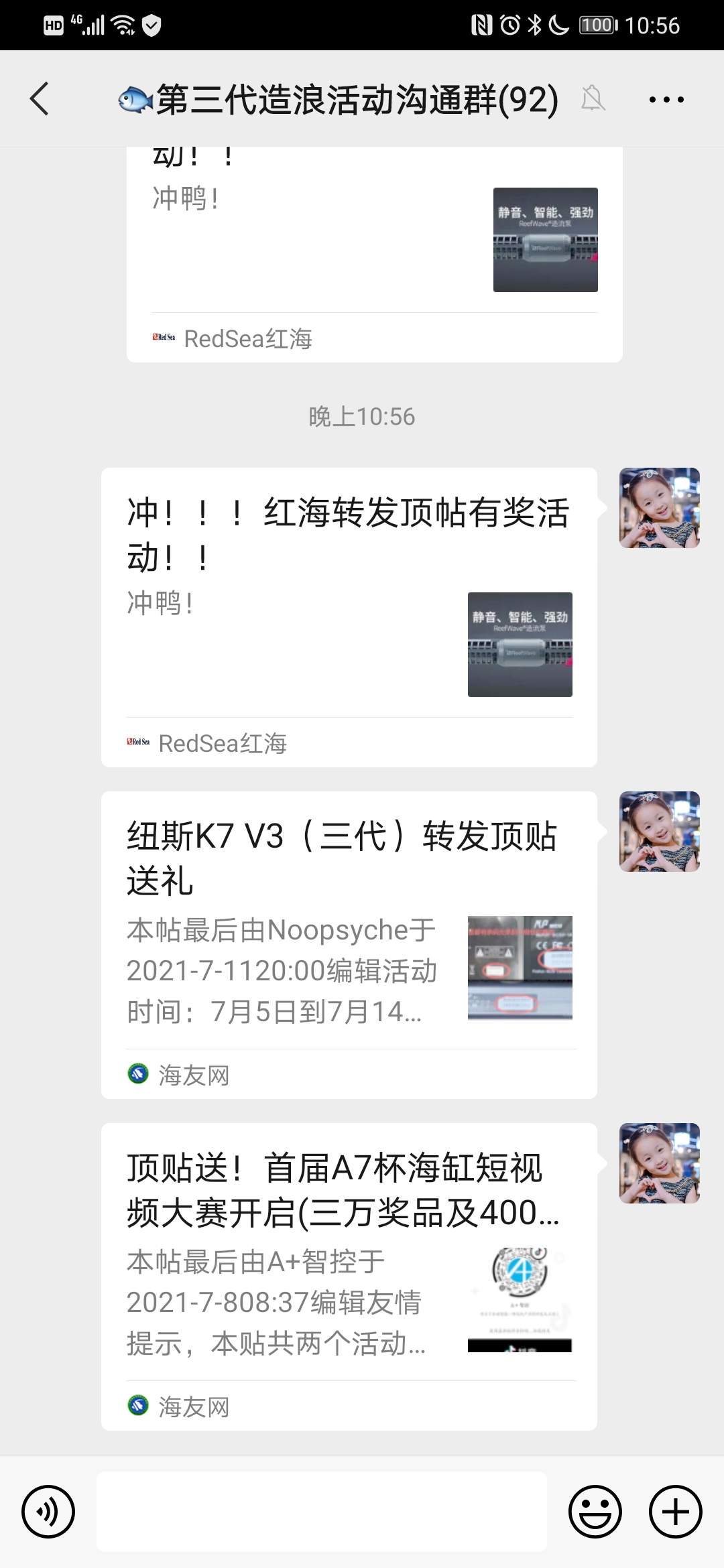Open the emoji sticker panel
The height and width of the screenshot is (1568, 724).
pyautogui.click(x=595, y=1512)
